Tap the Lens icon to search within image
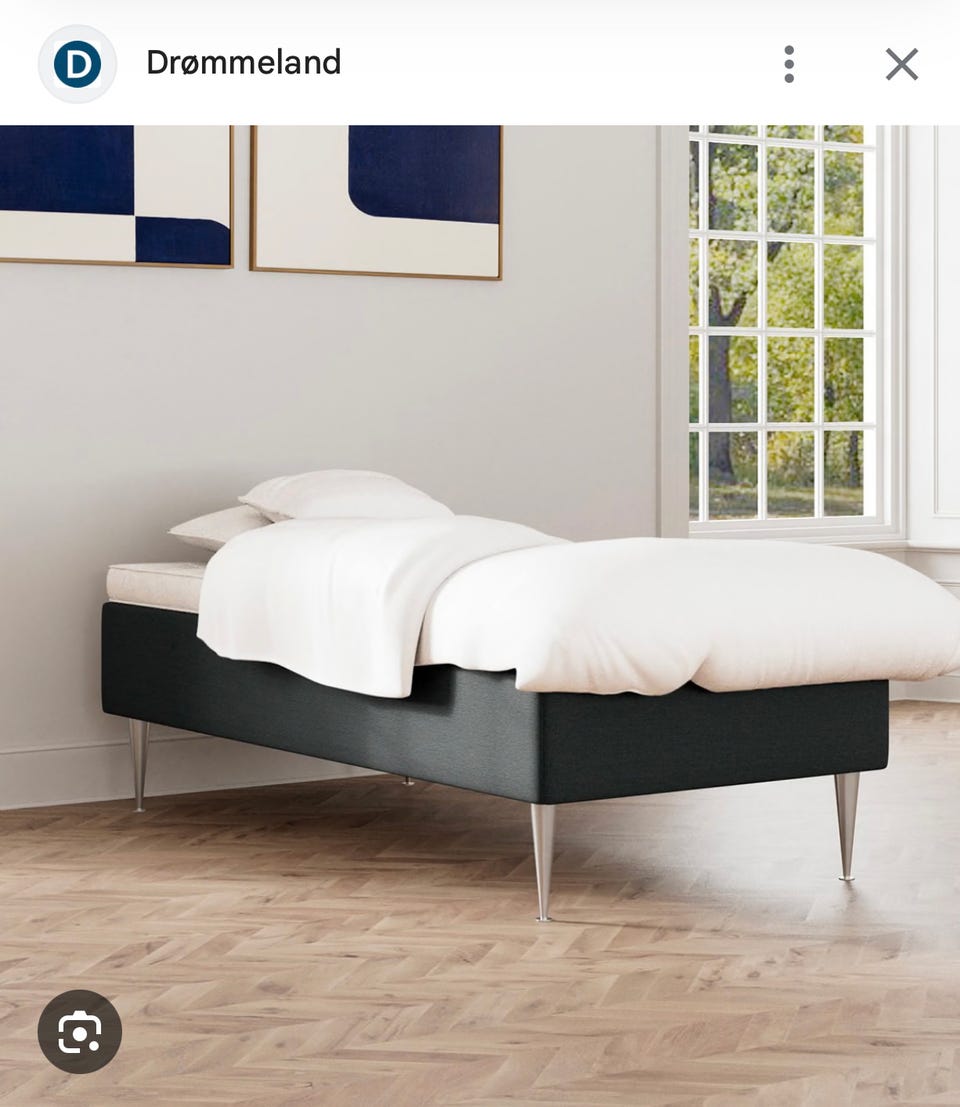 [80, 1030]
